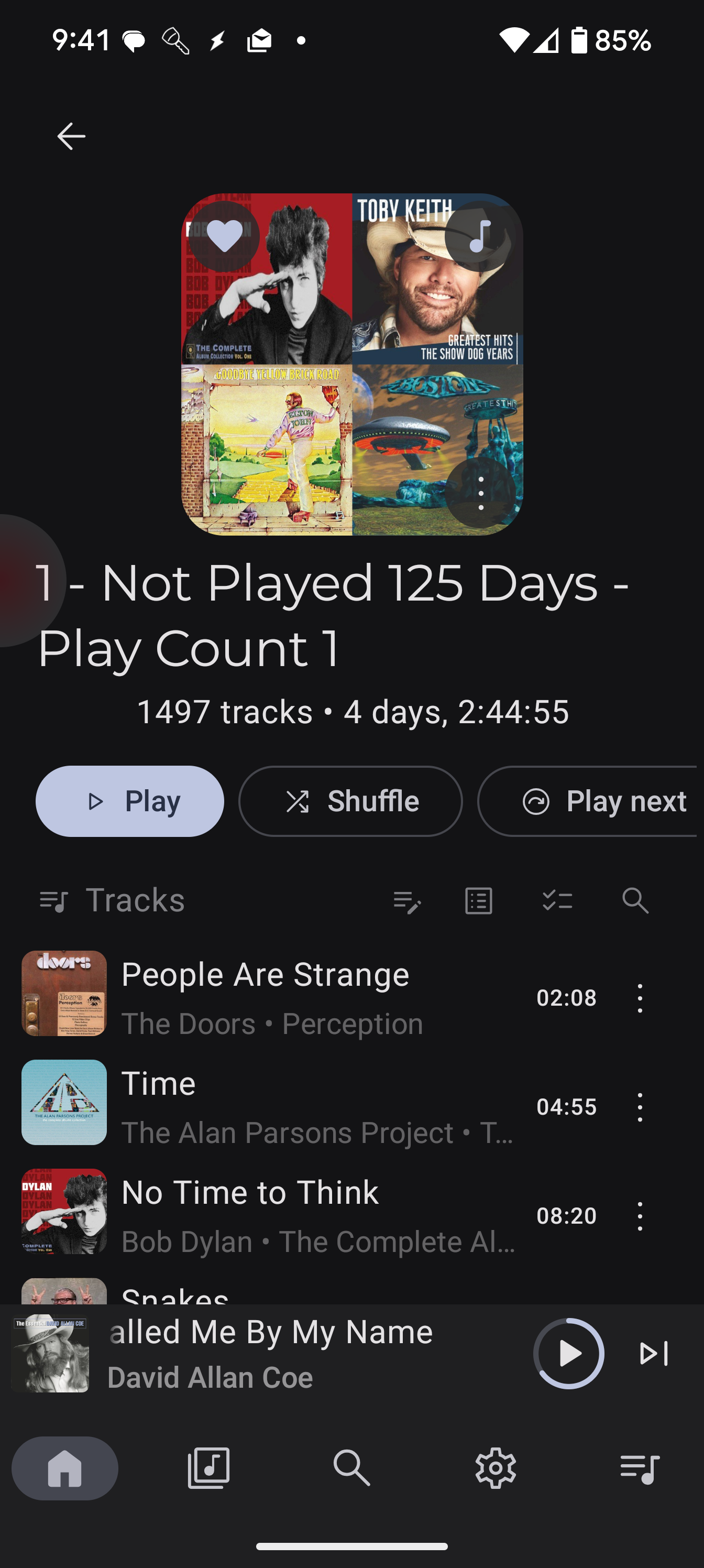704x1568 pixels.
Task: Open the queue tab in the bottom bar
Action: (x=640, y=1468)
